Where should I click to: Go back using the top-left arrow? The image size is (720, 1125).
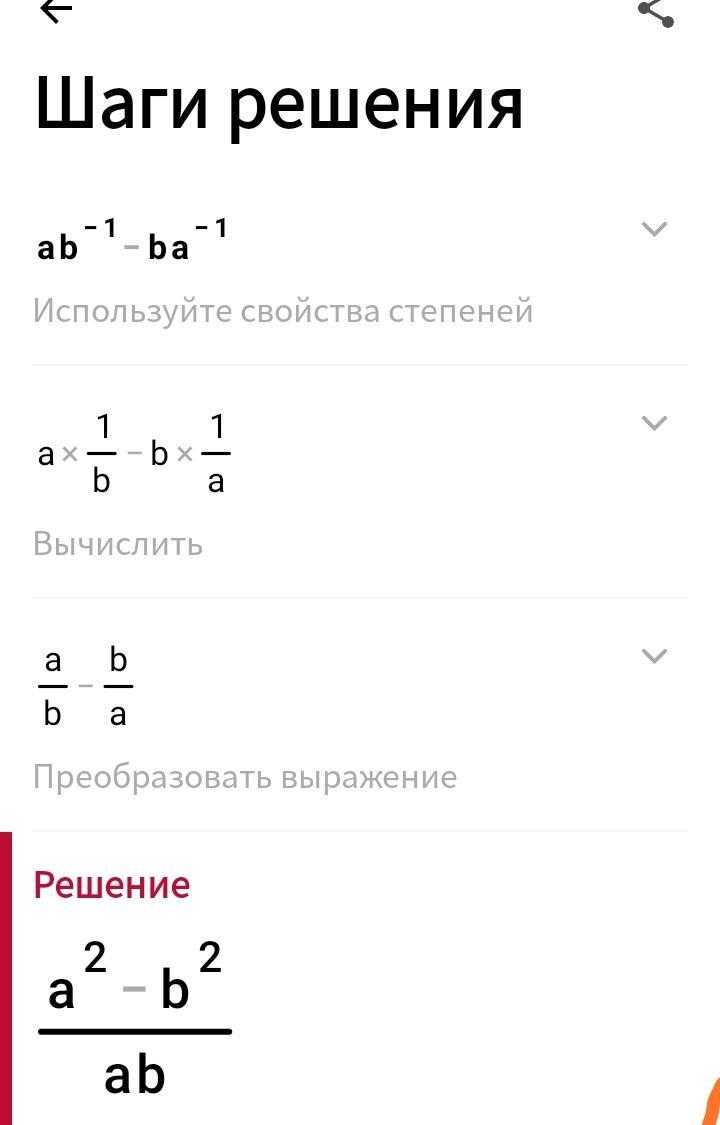tap(56, 10)
